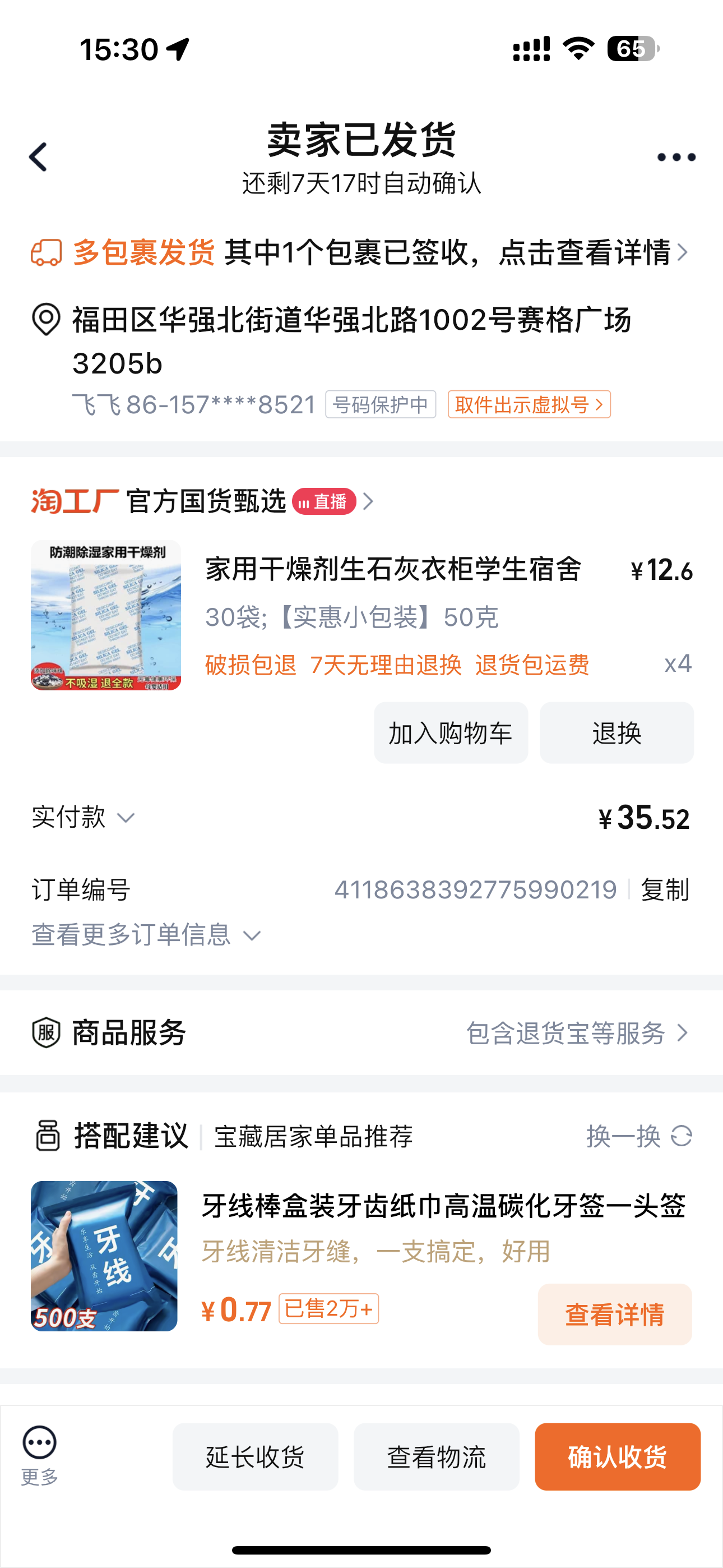Open the 牙线棒 recommended product card
This screenshot has height=1568, width=723.
[x=443, y=1205]
